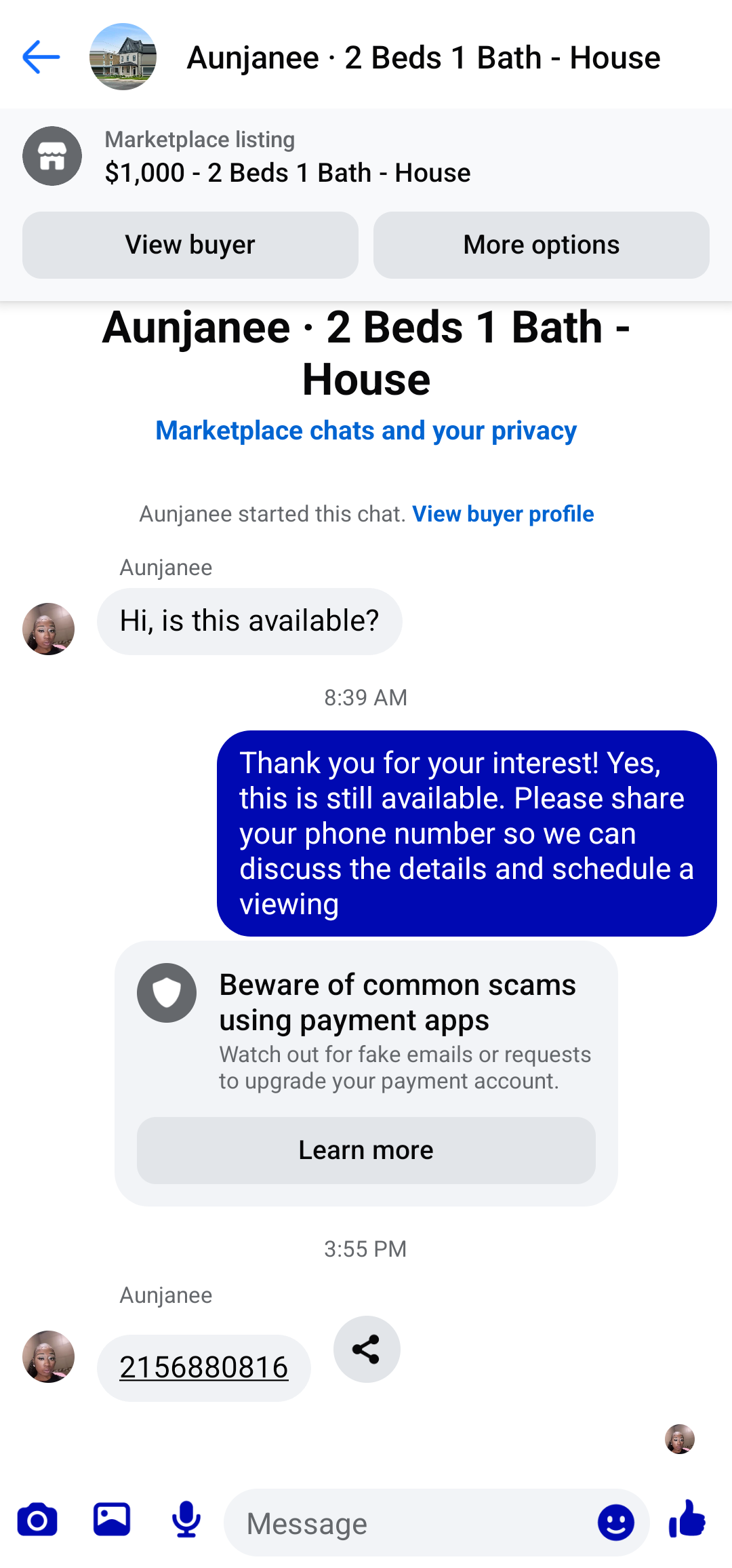Open the $1,000 Marketplace listing banner
This screenshot has height=1568, width=732.
click(366, 157)
